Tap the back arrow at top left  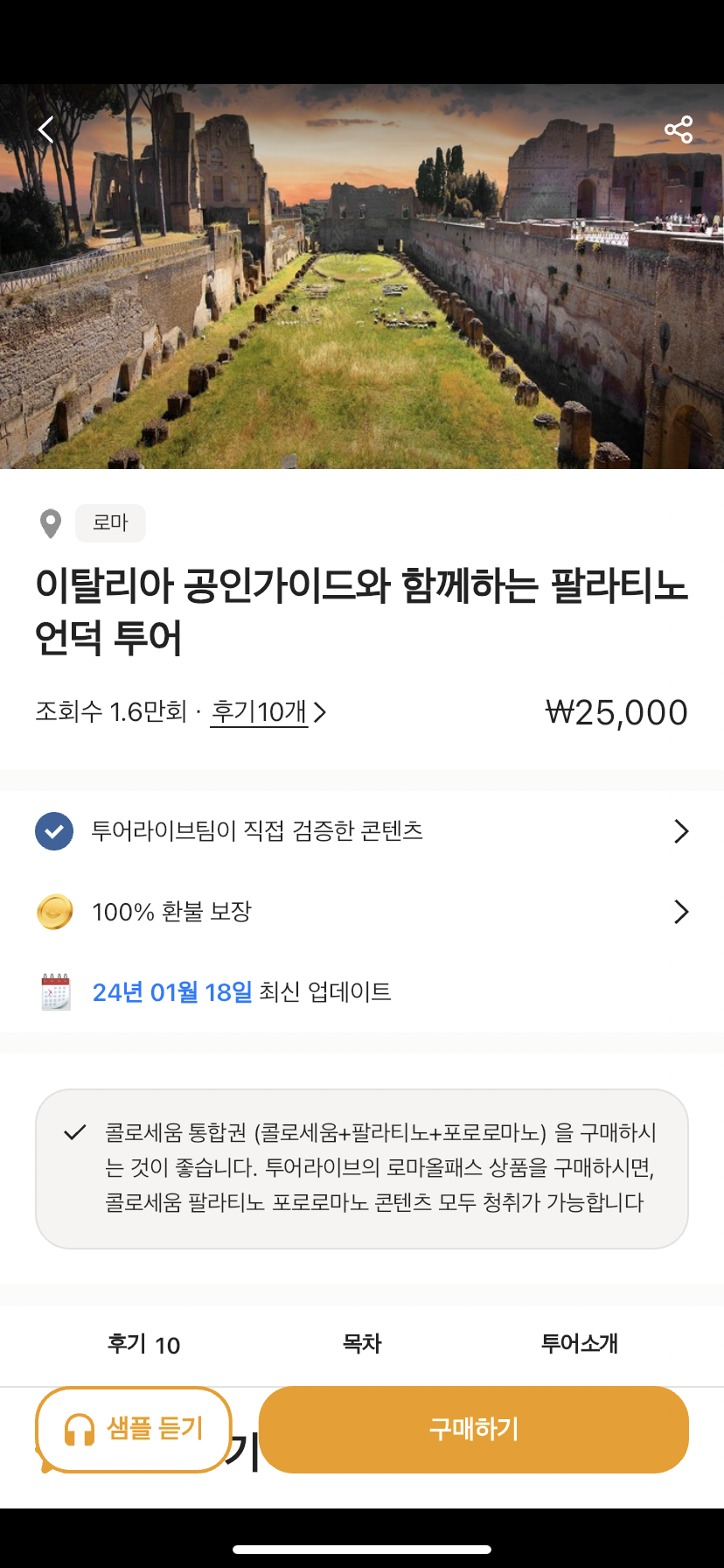pos(45,129)
